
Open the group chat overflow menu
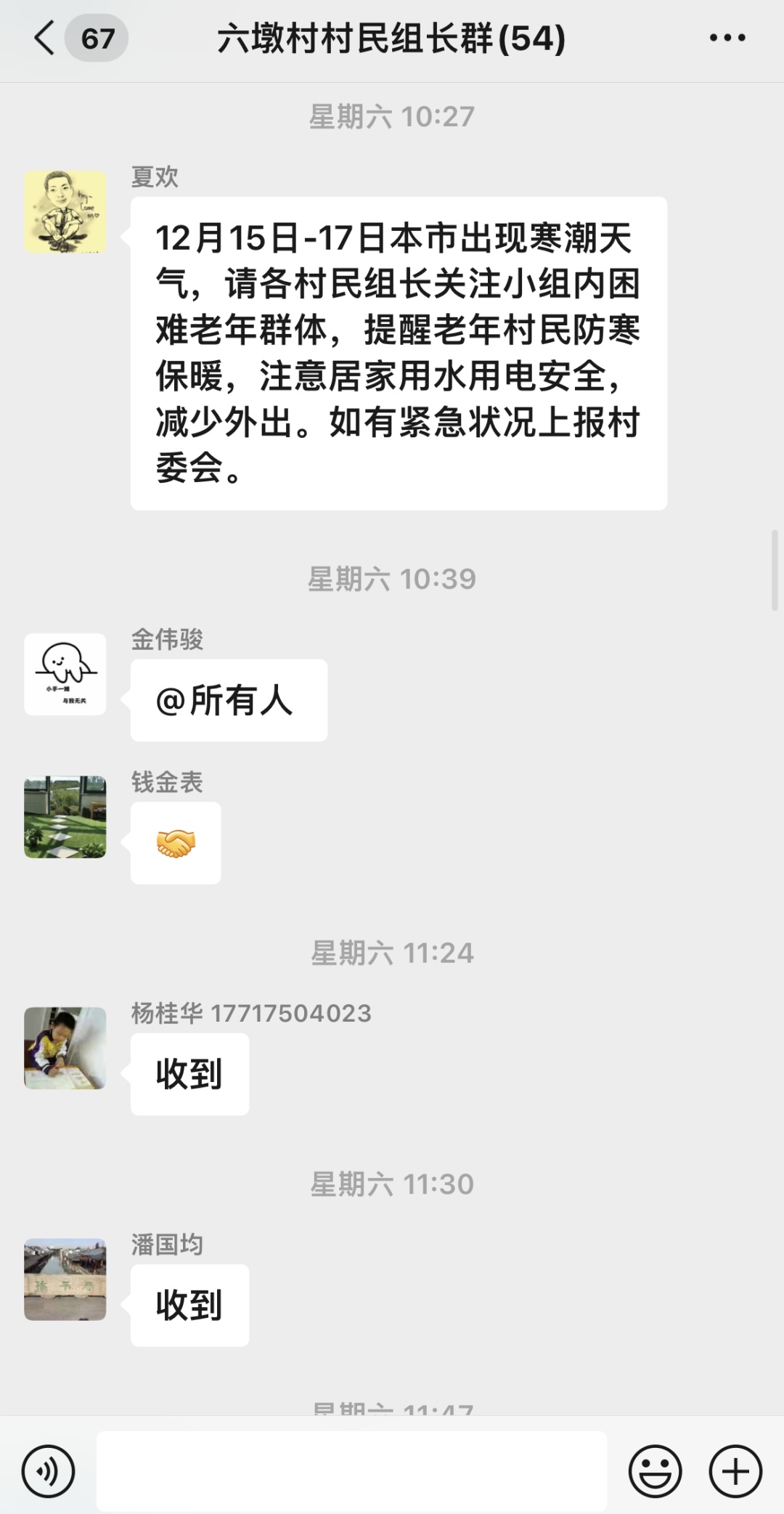point(727,38)
